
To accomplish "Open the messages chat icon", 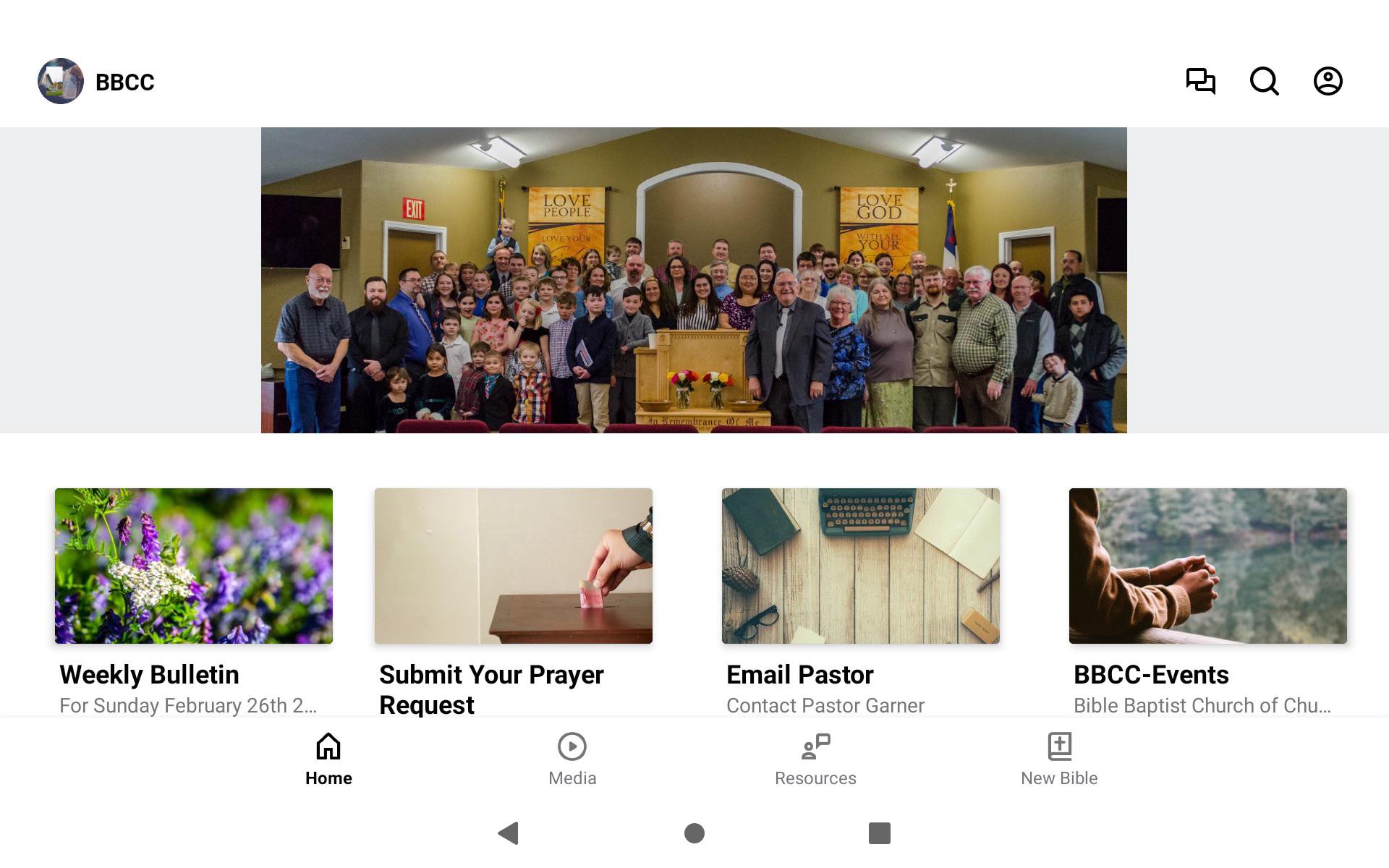I will pos(1200,81).
